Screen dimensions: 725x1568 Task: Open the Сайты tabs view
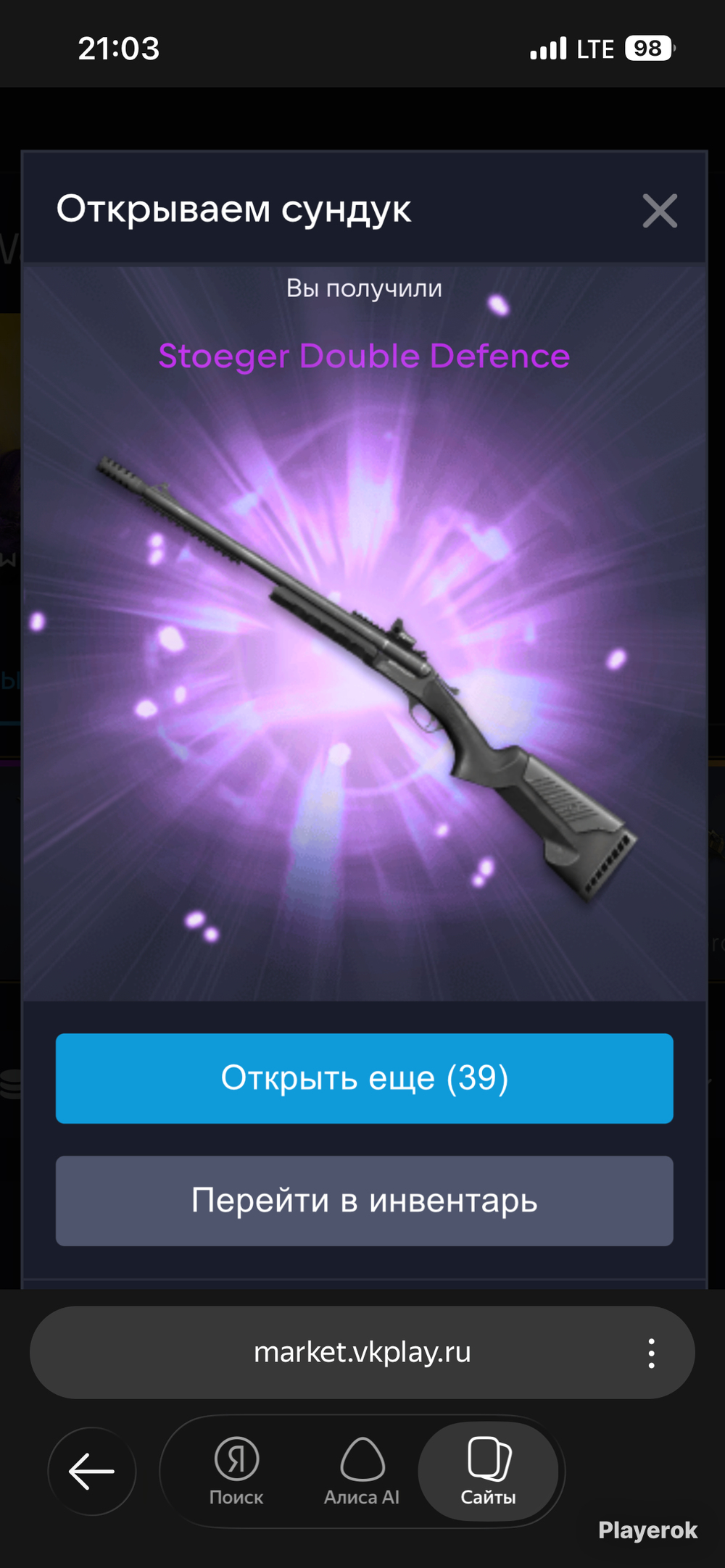coord(488,1471)
